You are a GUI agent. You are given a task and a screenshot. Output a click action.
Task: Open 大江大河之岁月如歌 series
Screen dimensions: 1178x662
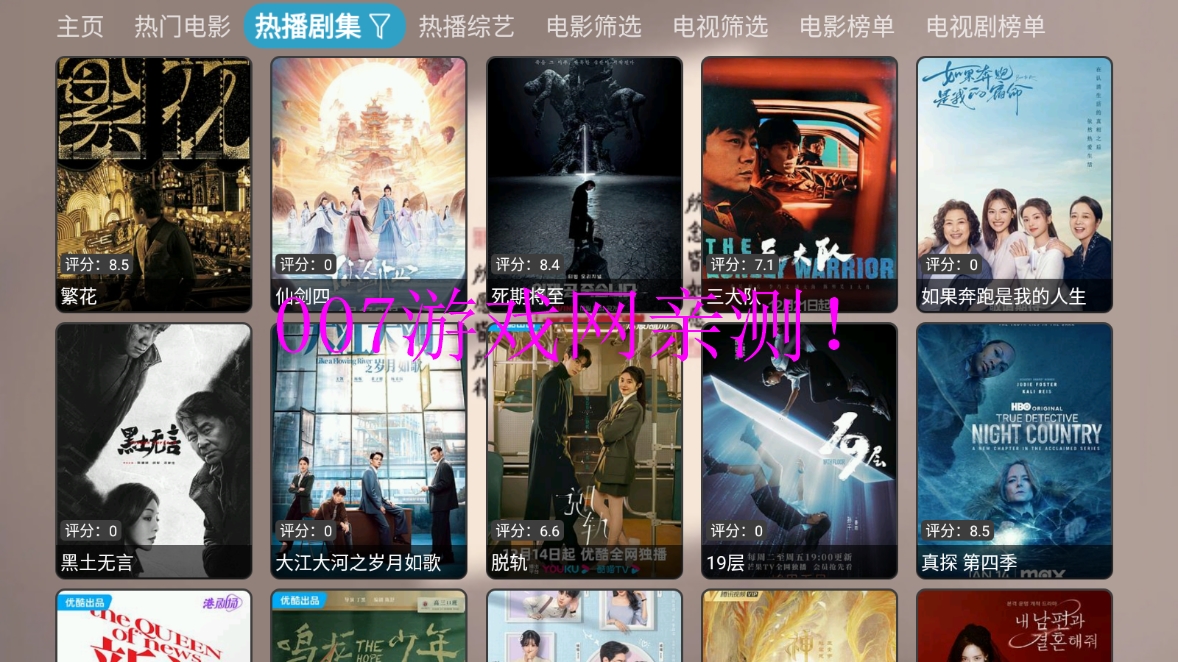[x=369, y=451]
